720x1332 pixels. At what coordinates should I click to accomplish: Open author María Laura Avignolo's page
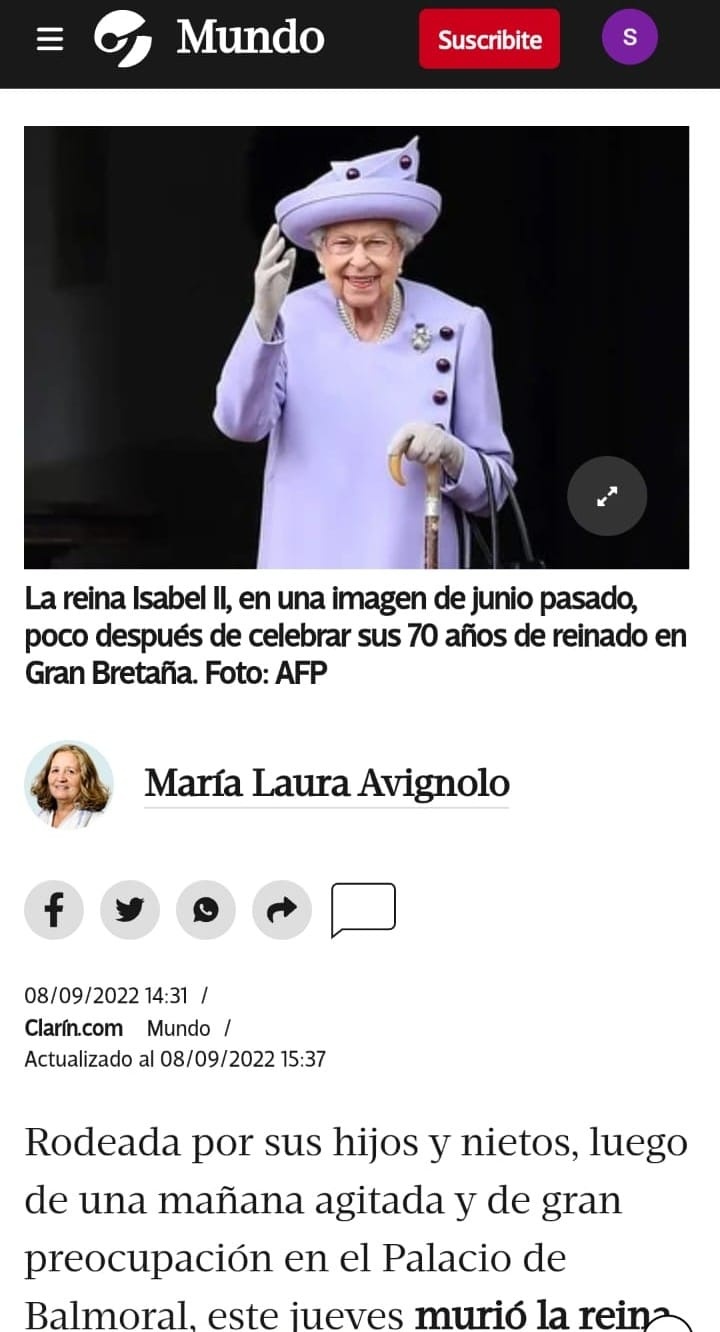click(327, 783)
